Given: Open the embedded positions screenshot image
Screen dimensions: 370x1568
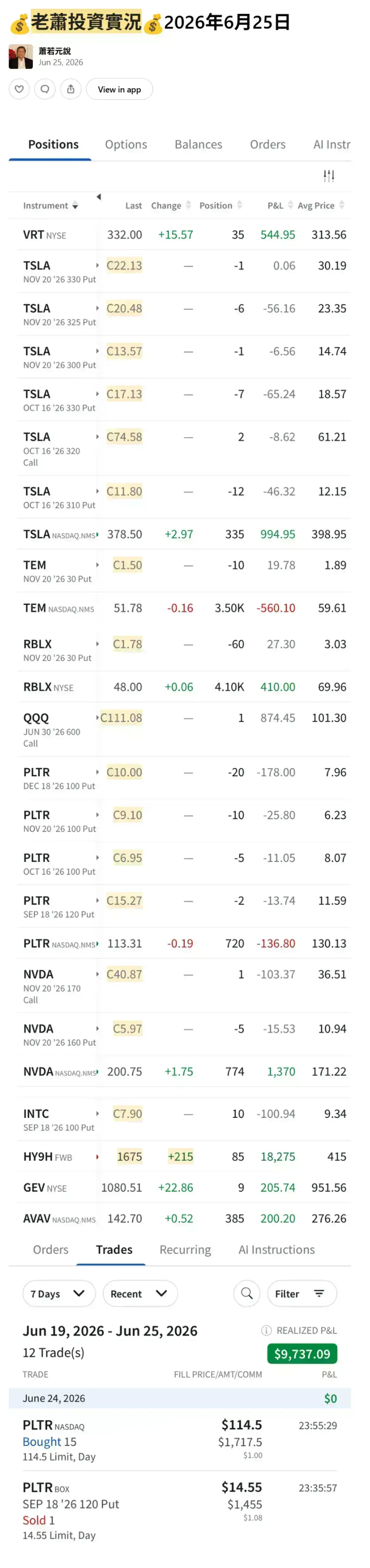Looking at the screenshot, I should pyautogui.click(x=180, y=833).
